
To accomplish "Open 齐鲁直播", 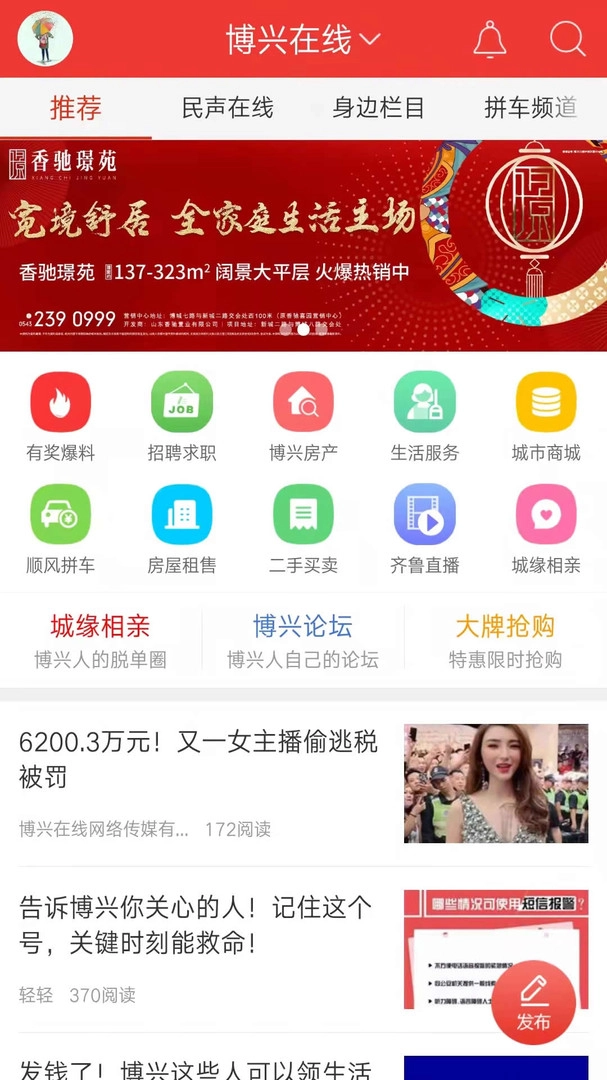I will click(424, 528).
